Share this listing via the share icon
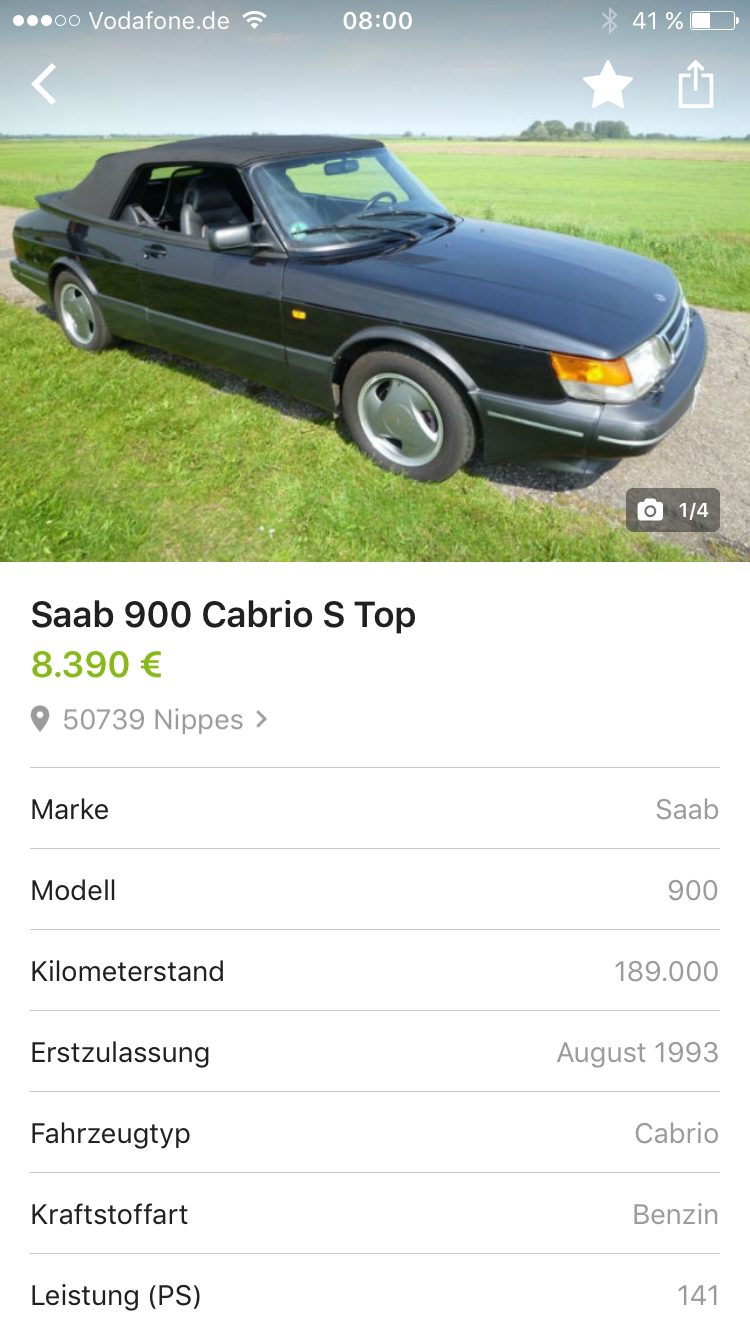The height and width of the screenshot is (1334, 750). pyautogui.click(x=696, y=84)
